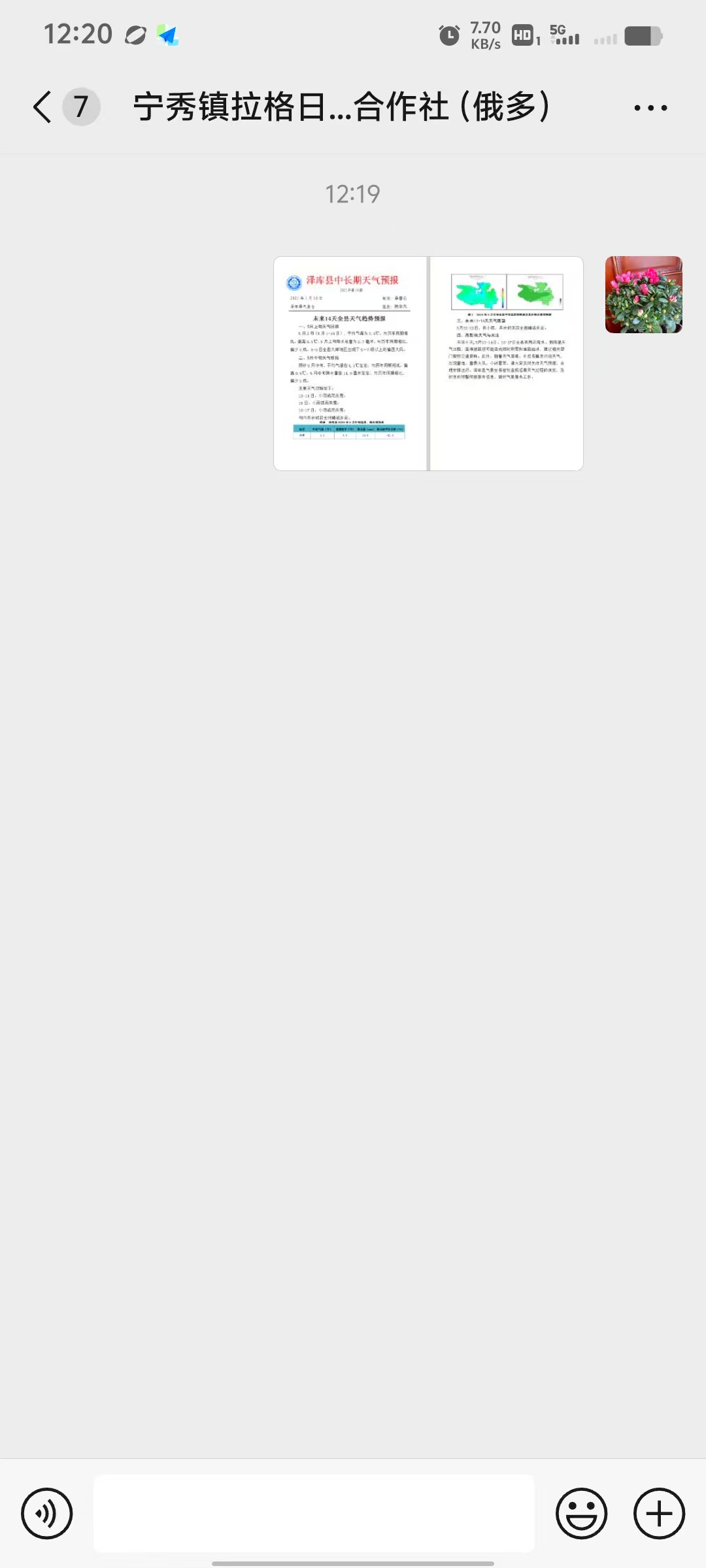Tap the sender's flower avatar
The height and width of the screenshot is (1568, 706).
pos(643,295)
